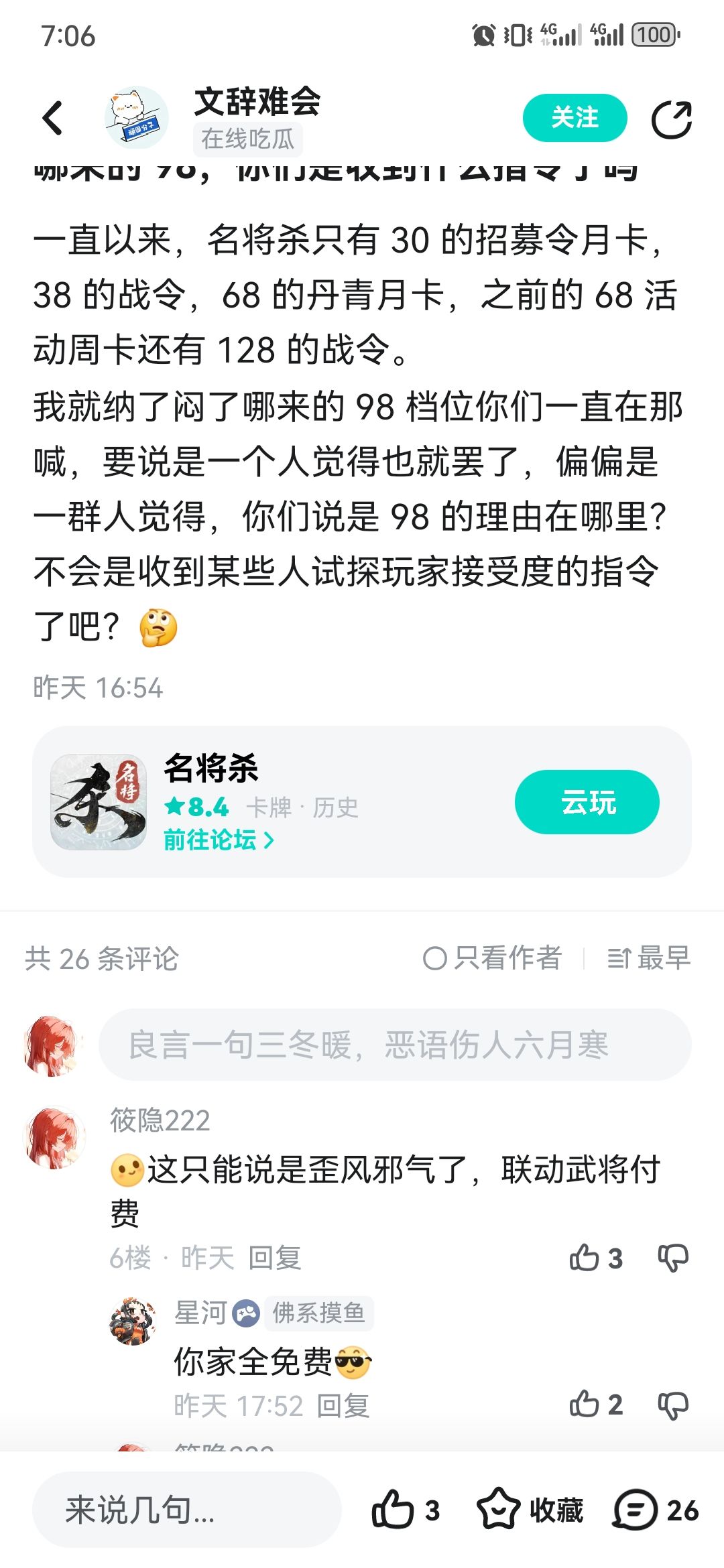Follow the author with 关注 button

[575, 118]
